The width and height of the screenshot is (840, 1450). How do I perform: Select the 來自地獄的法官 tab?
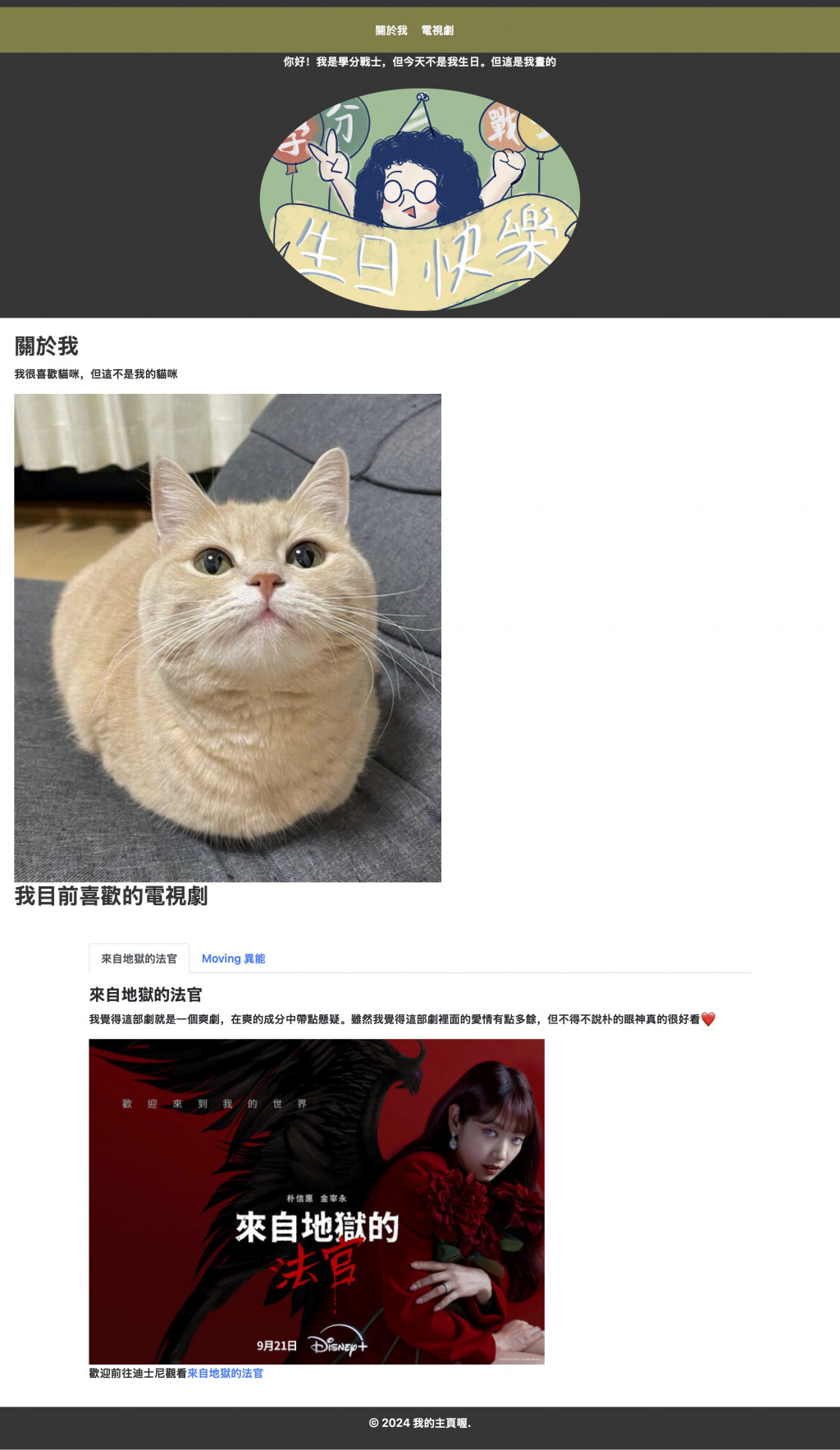(x=139, y=958)
